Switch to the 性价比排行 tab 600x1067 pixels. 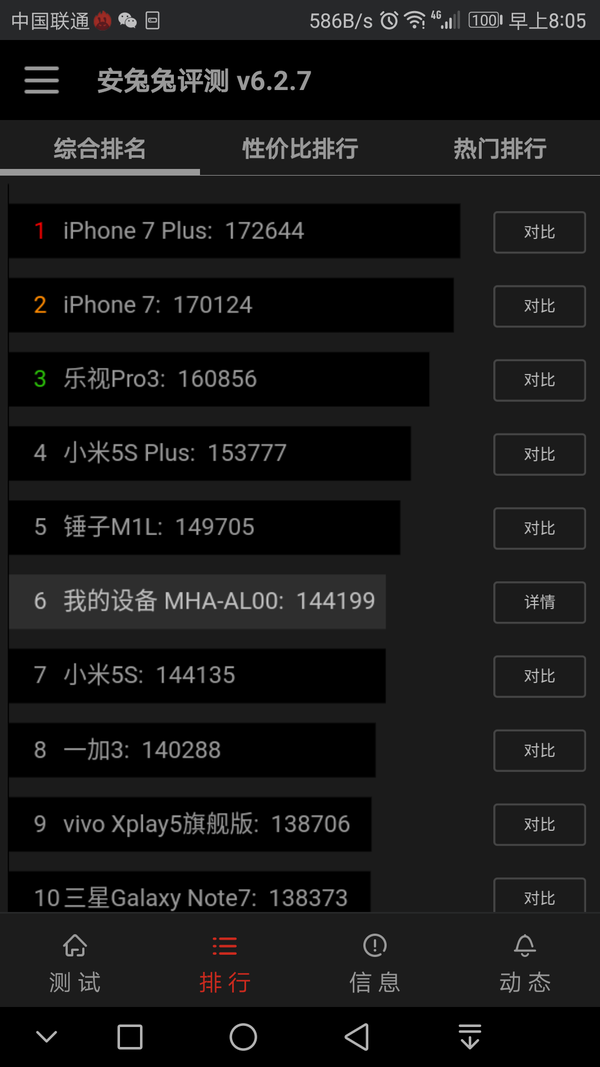[300, 148]
